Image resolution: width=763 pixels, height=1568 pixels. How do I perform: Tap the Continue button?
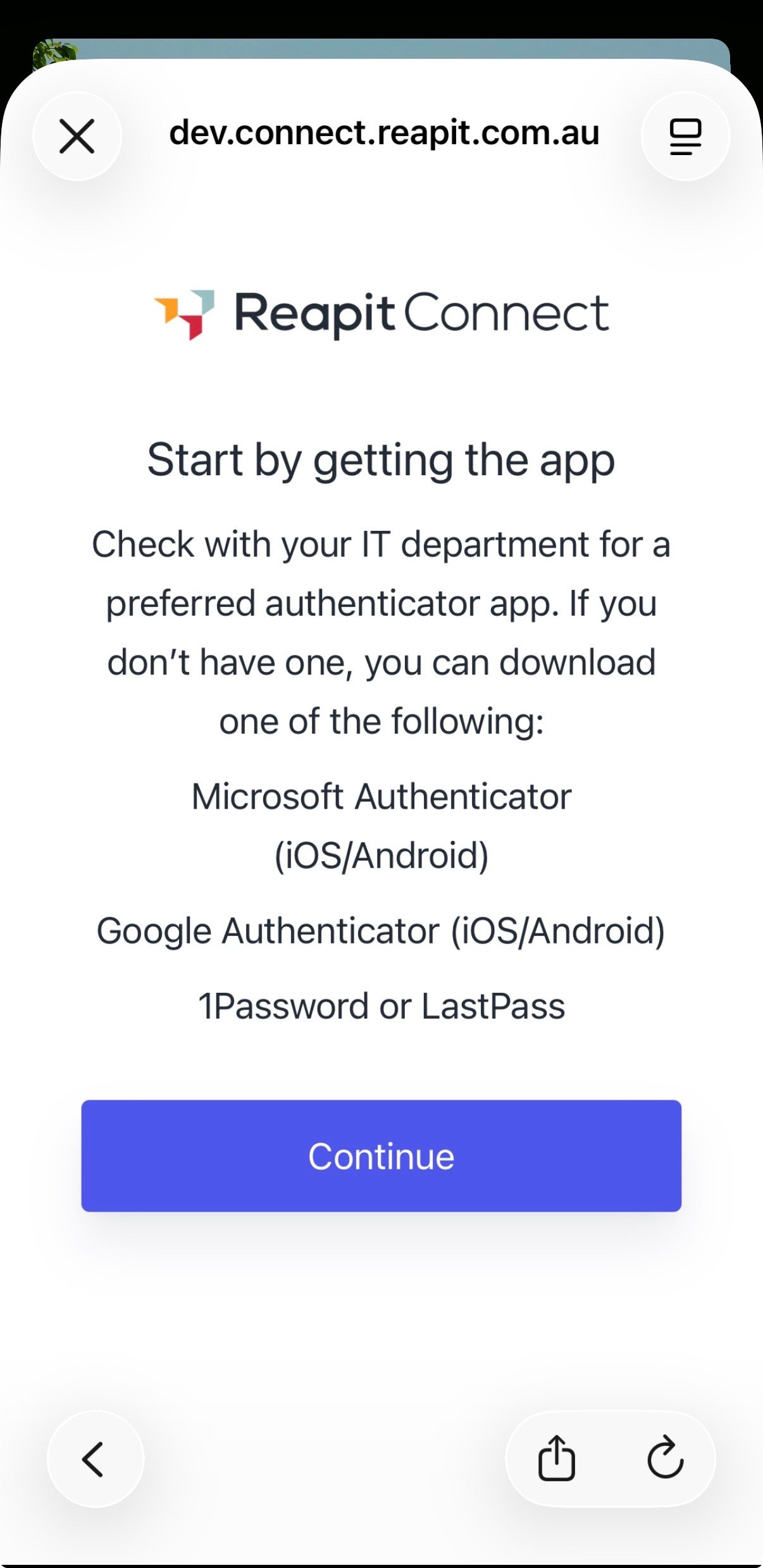pyautogui.click(x=381, y=1155)
